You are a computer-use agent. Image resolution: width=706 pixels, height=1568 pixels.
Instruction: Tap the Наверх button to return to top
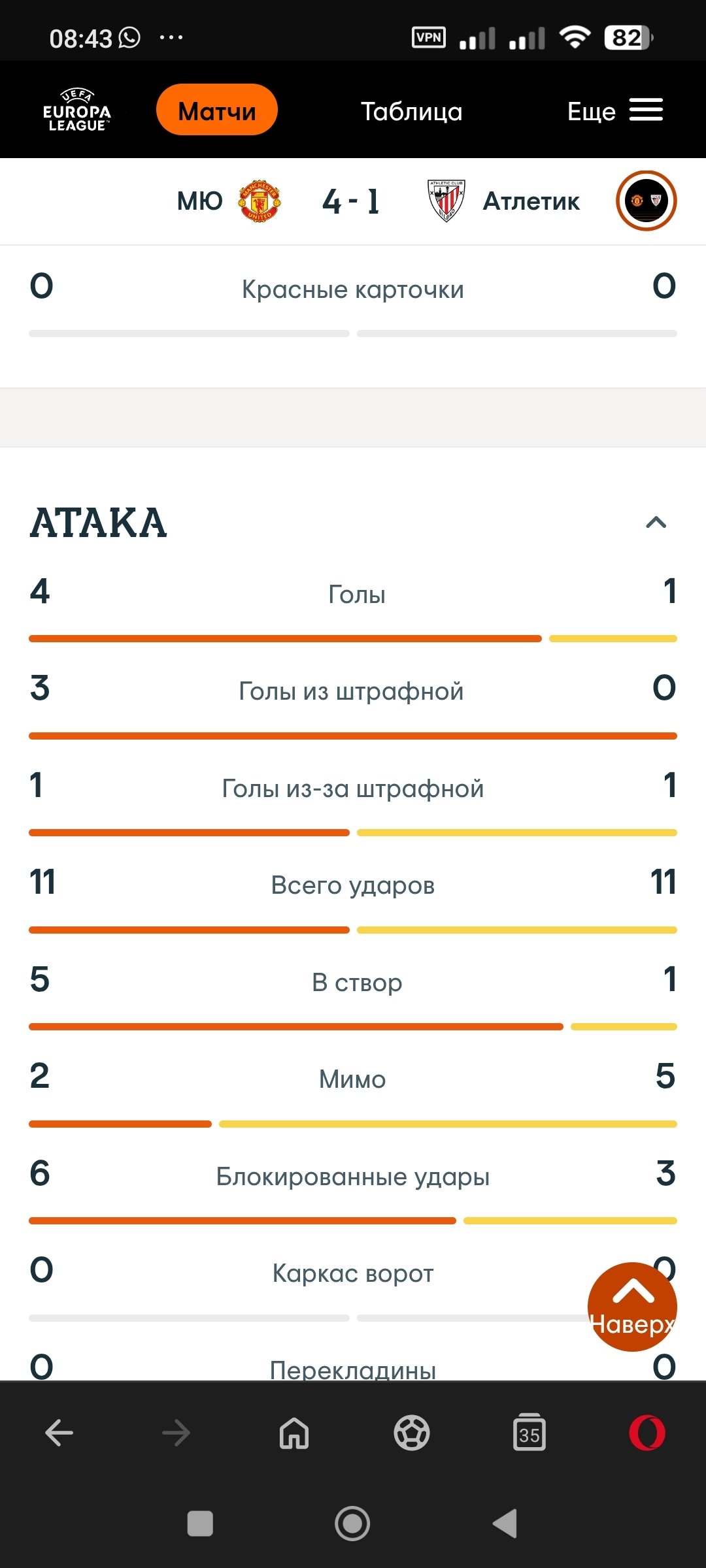tap(632, 1307)
